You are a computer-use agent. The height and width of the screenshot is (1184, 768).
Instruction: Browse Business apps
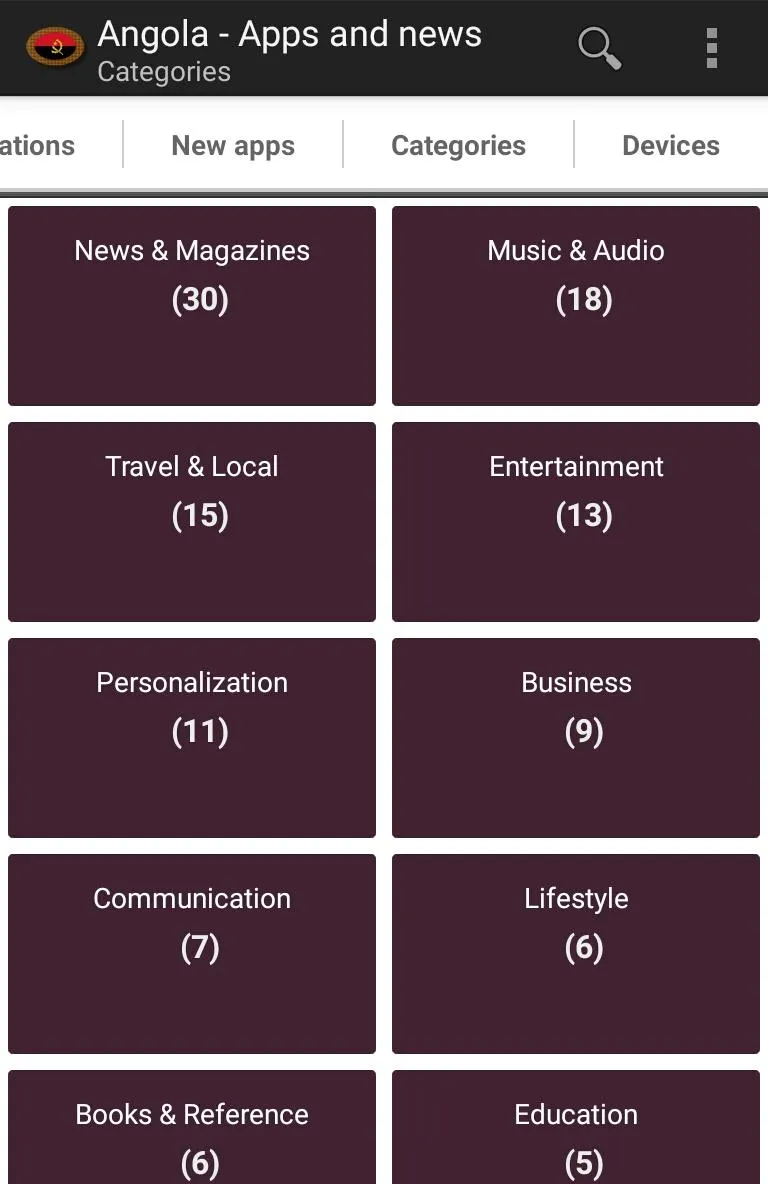point(576,737)
